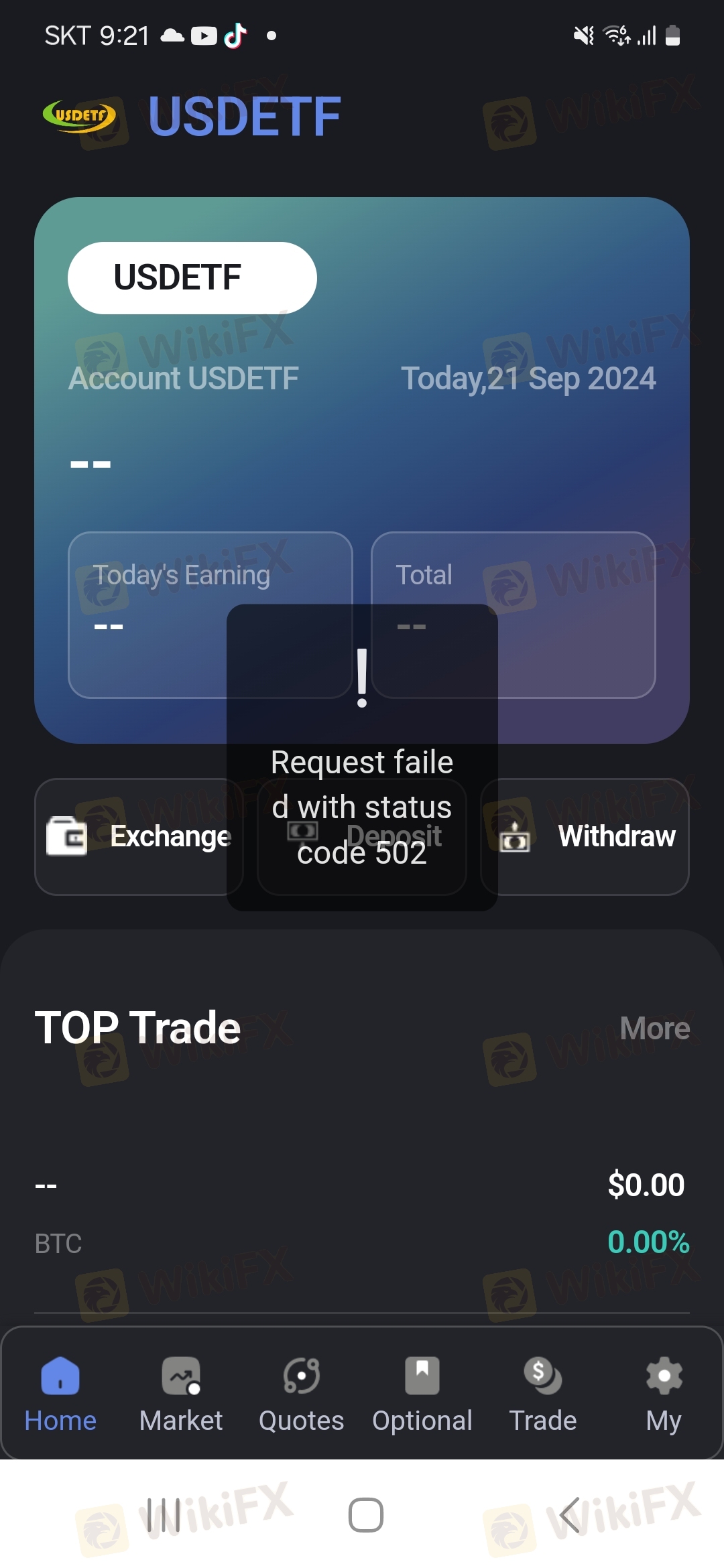Open the Optional tab
The image size is (724, 1568).
(422, 1394)
